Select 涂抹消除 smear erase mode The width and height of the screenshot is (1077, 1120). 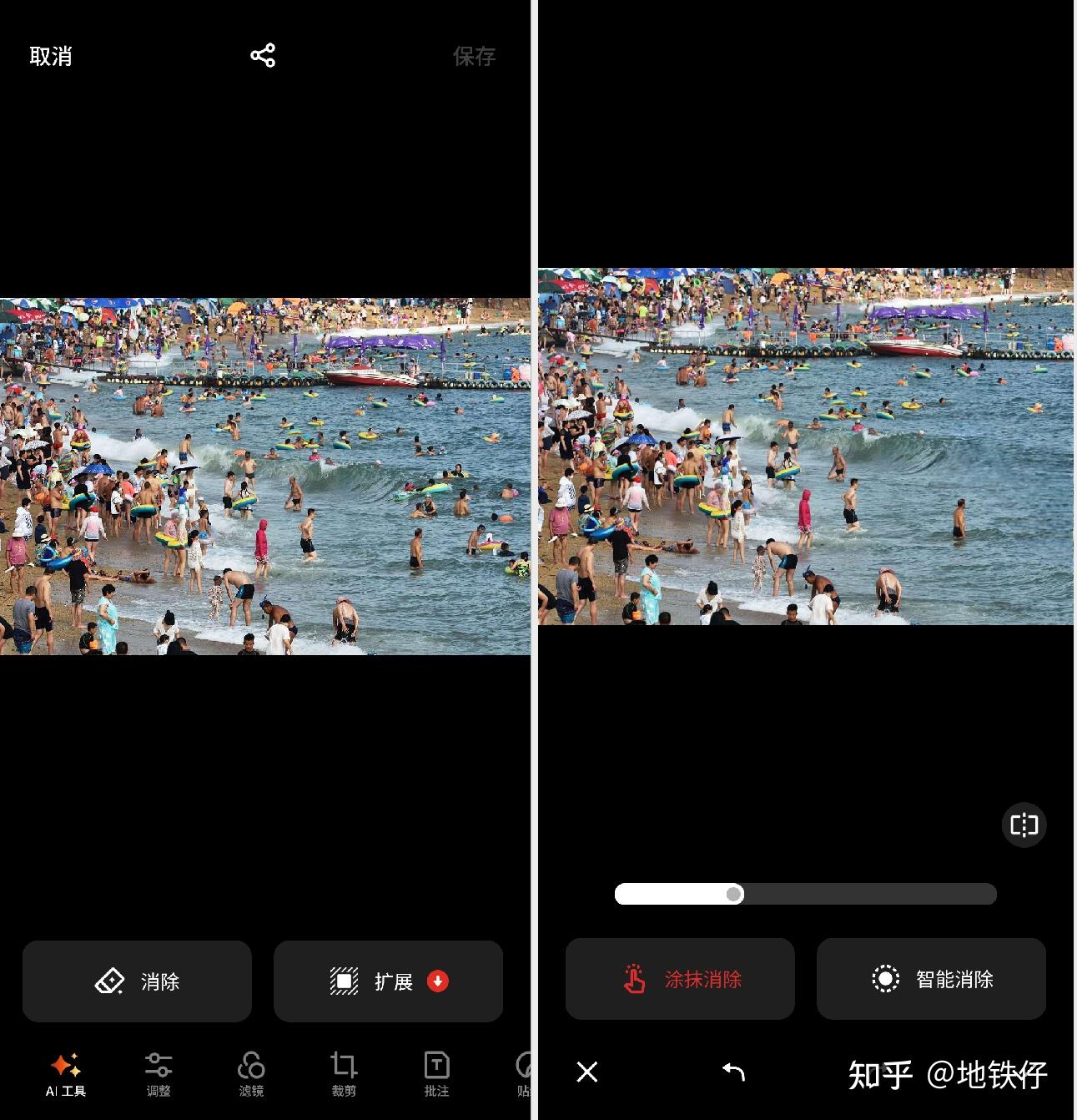(x=680, y=979)
